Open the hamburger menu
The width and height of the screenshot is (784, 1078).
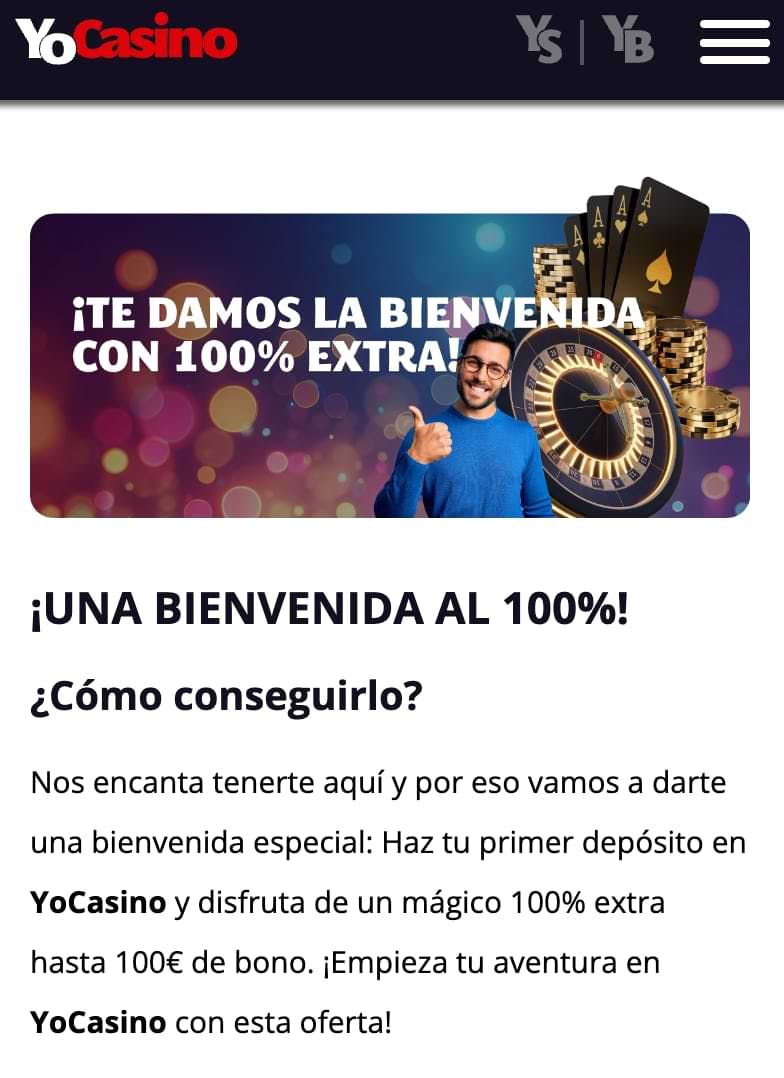coord(734,41)
